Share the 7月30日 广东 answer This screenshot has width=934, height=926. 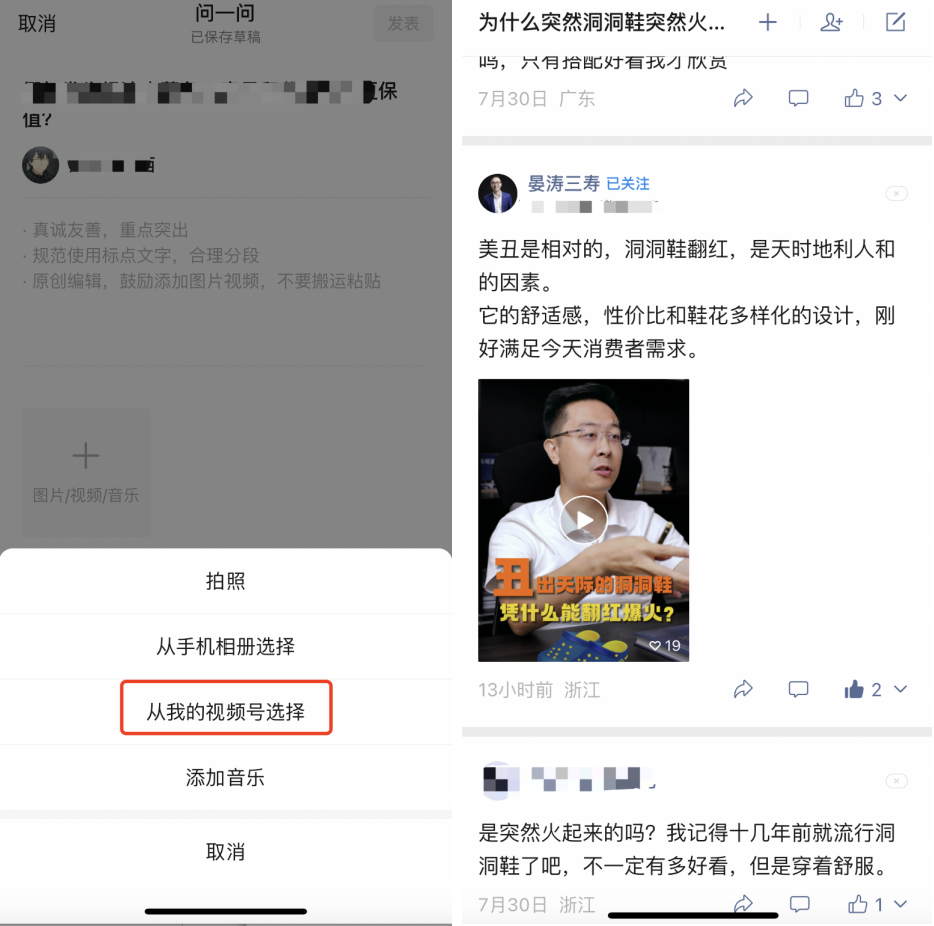pyautogui.click(x=743, y=98)
